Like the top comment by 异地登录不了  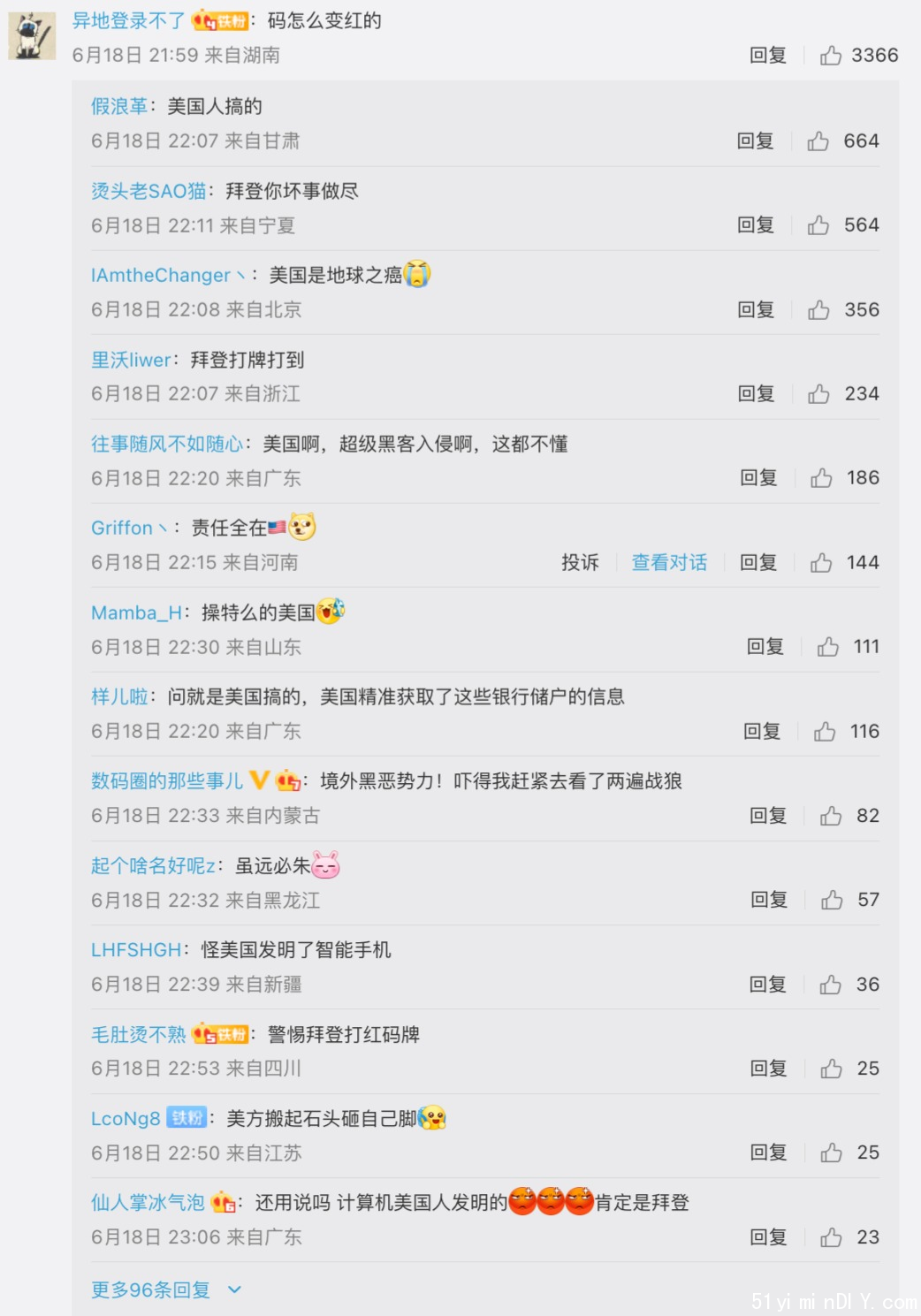tap(831, 56)
